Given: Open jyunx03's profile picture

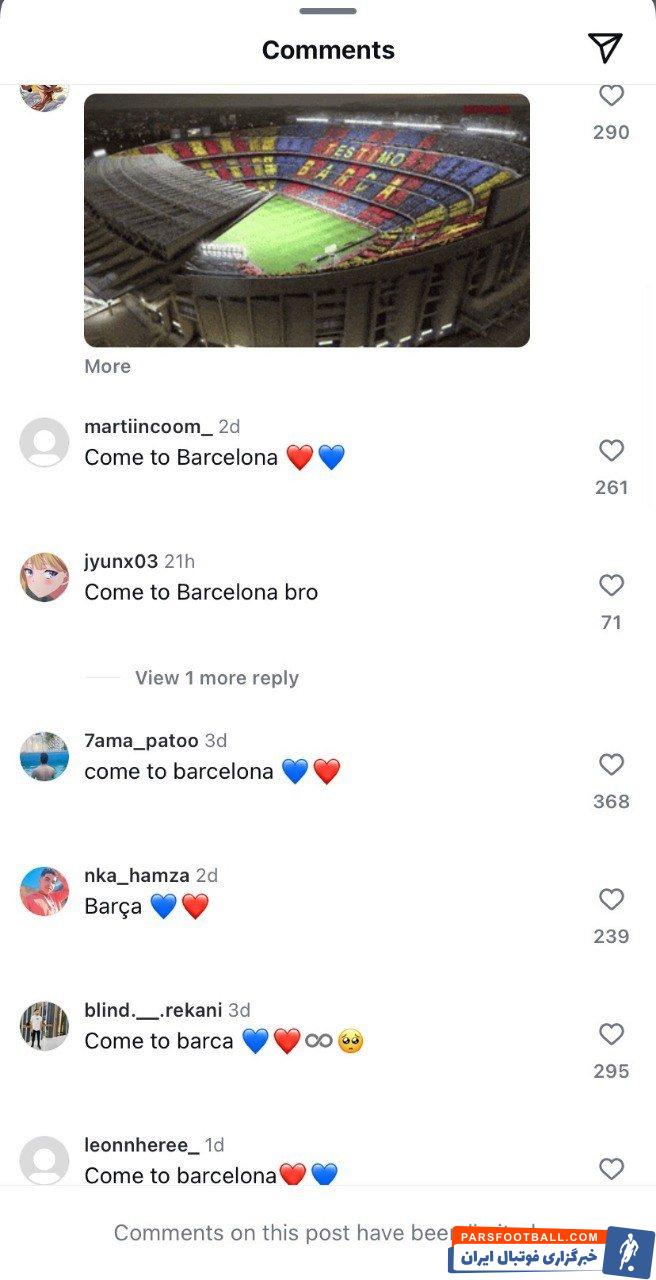Looking at the screenshot, I should tap(44, 577).
